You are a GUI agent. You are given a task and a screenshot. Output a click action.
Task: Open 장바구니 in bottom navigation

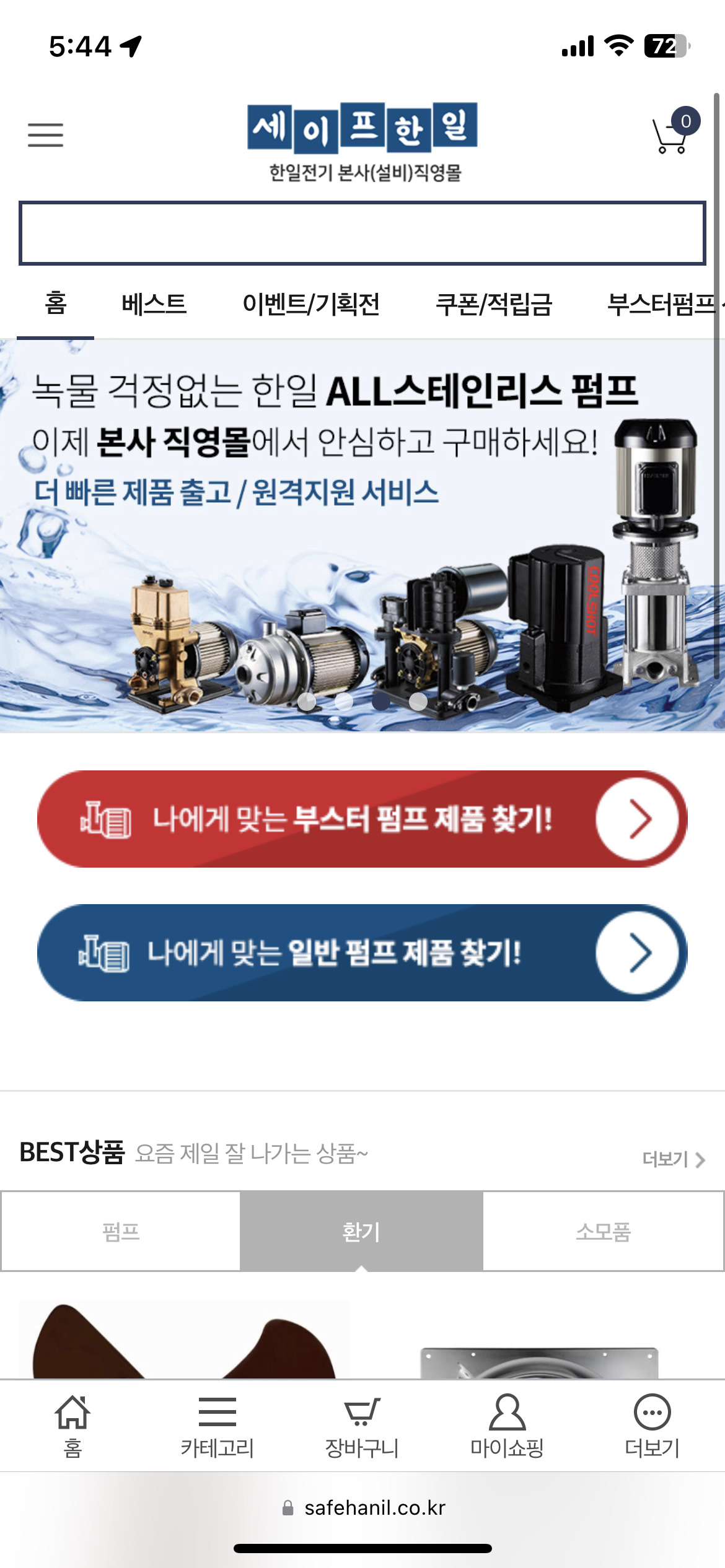pyautogui.click(x=362, y=1426)
